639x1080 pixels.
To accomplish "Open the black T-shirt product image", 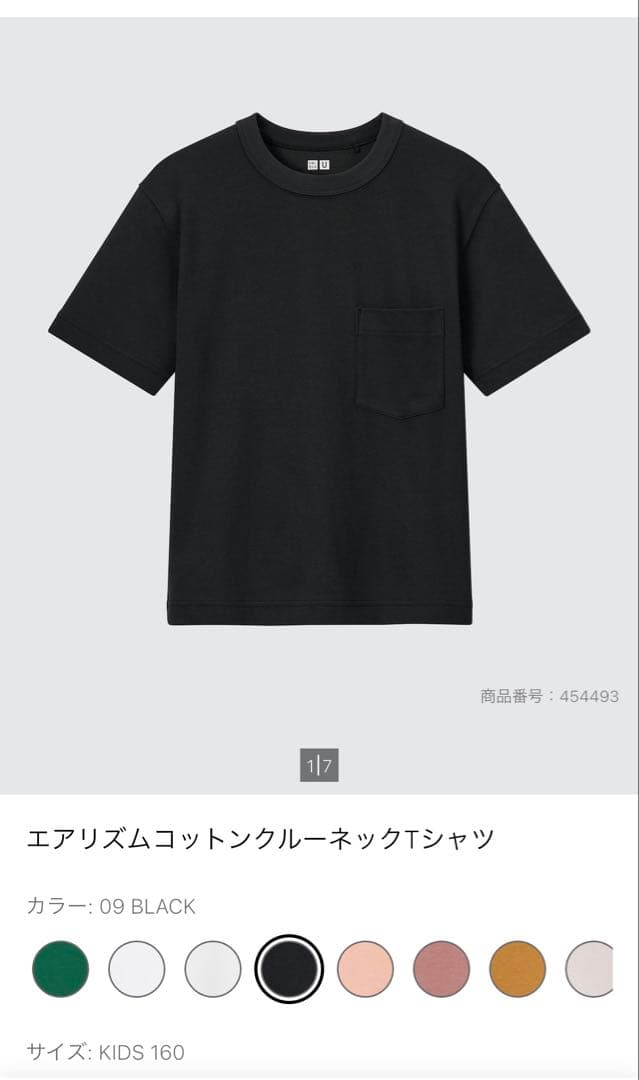I will [x=319, y=369].
